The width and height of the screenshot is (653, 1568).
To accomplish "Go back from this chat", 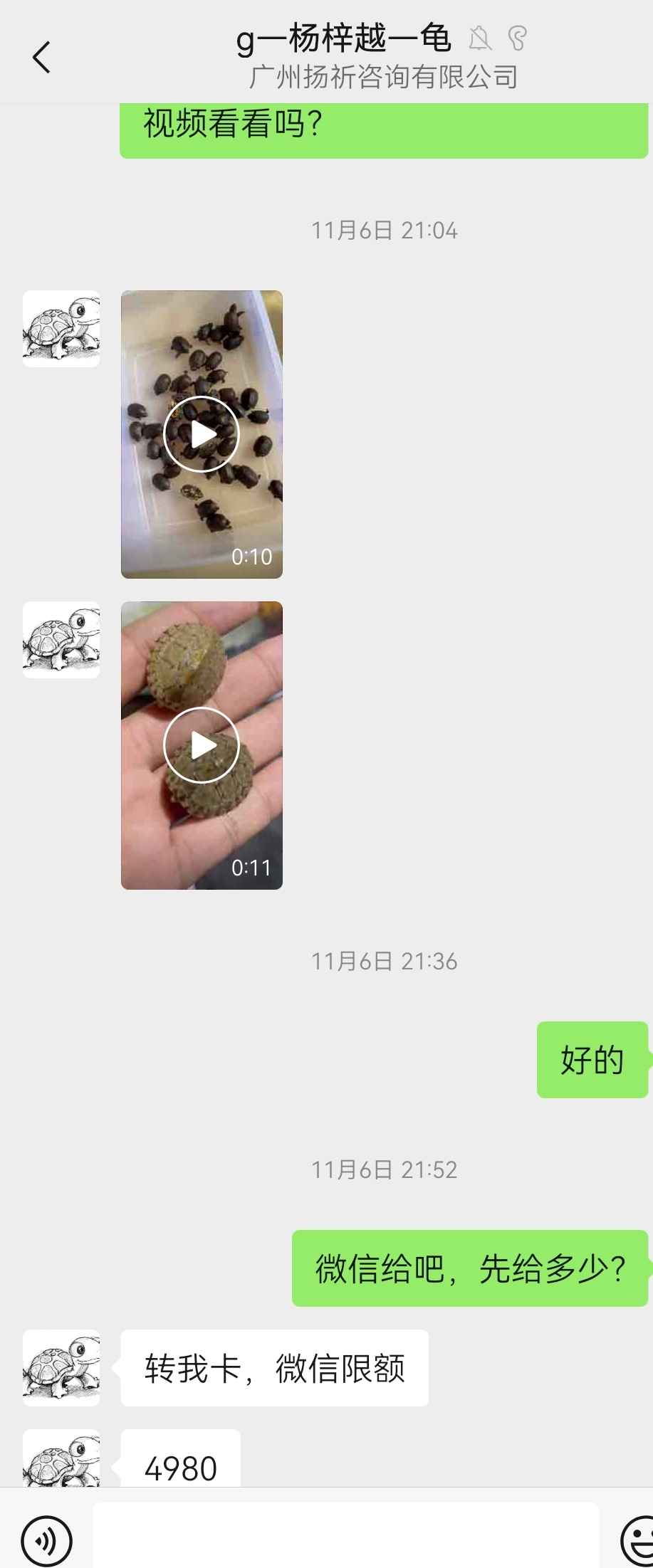I will coord(41,57).
